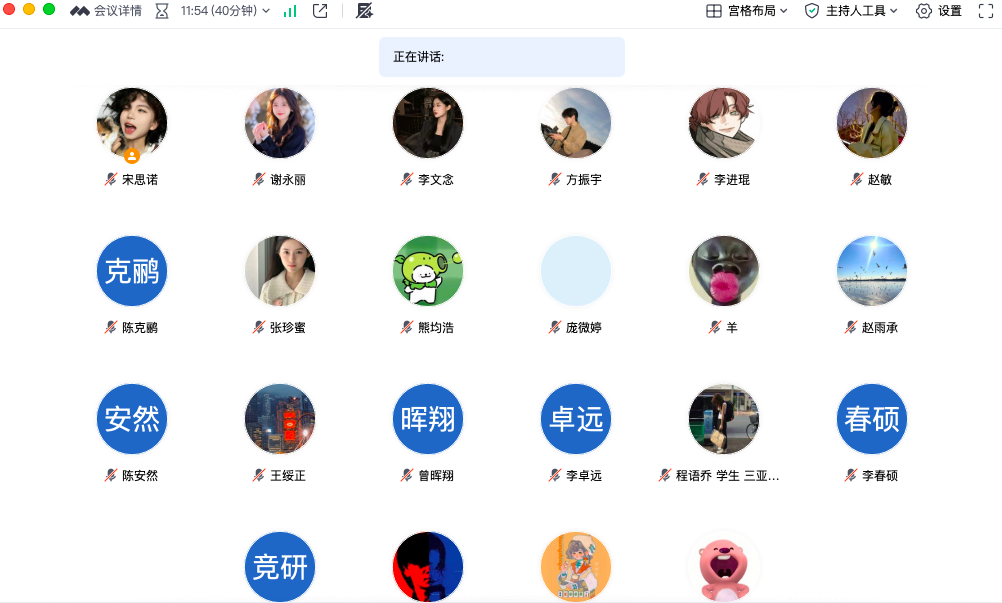Select participant 李卓远's avatar
The width and height of the screenshot is (1002, 603).
click(576, 419)
